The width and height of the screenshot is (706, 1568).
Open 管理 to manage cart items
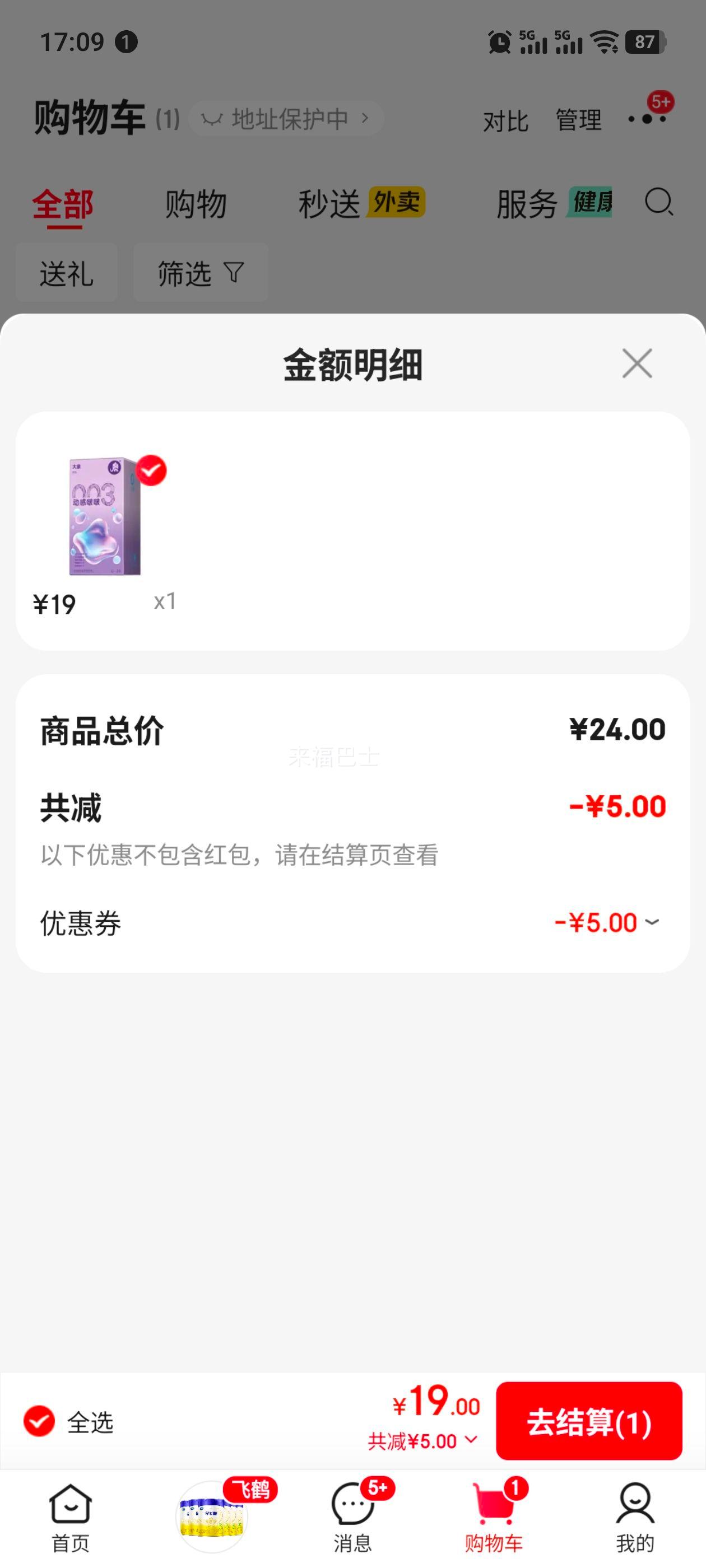pyautogui.click(x=578, y=120)
